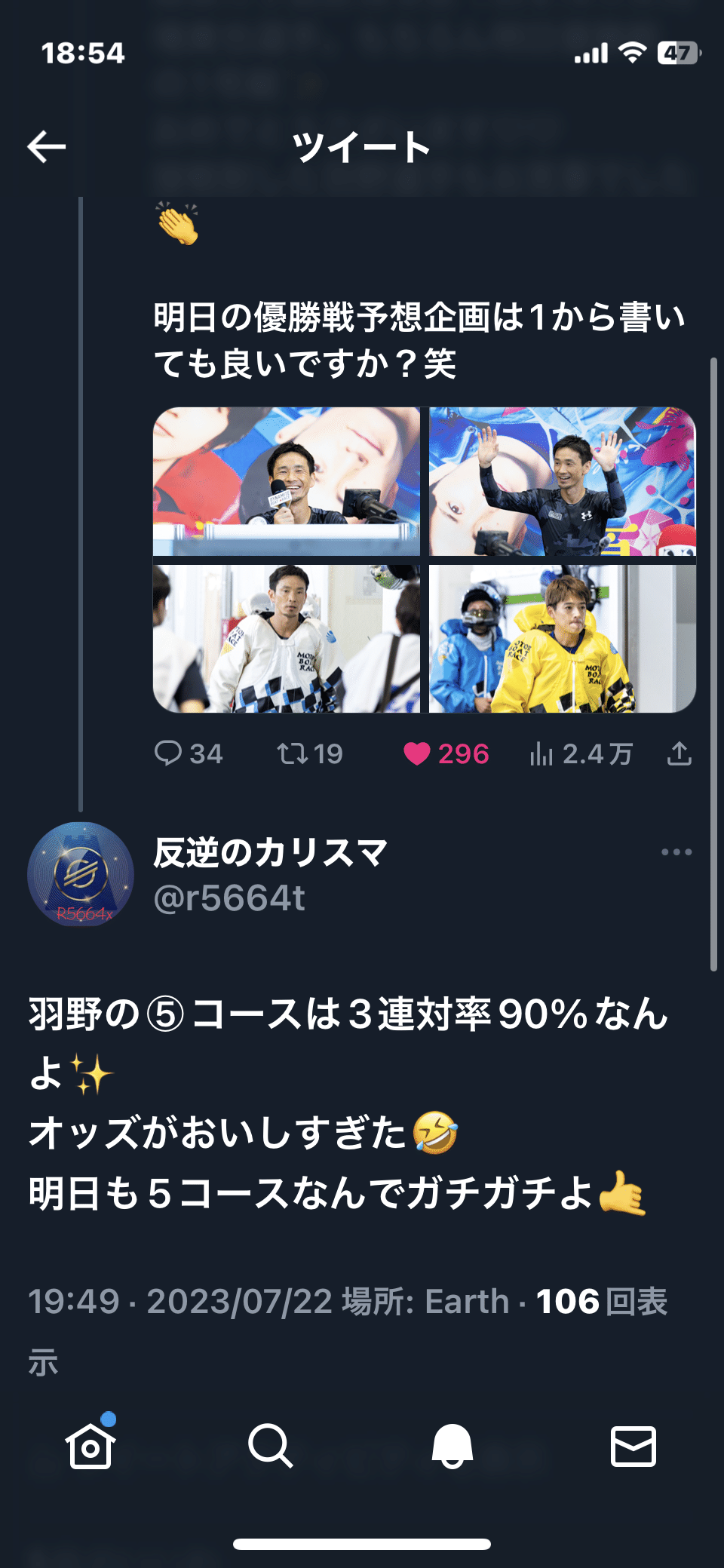Visit the @r5664t profile
Screen dimensions: 724x1568
coord(229,898)
